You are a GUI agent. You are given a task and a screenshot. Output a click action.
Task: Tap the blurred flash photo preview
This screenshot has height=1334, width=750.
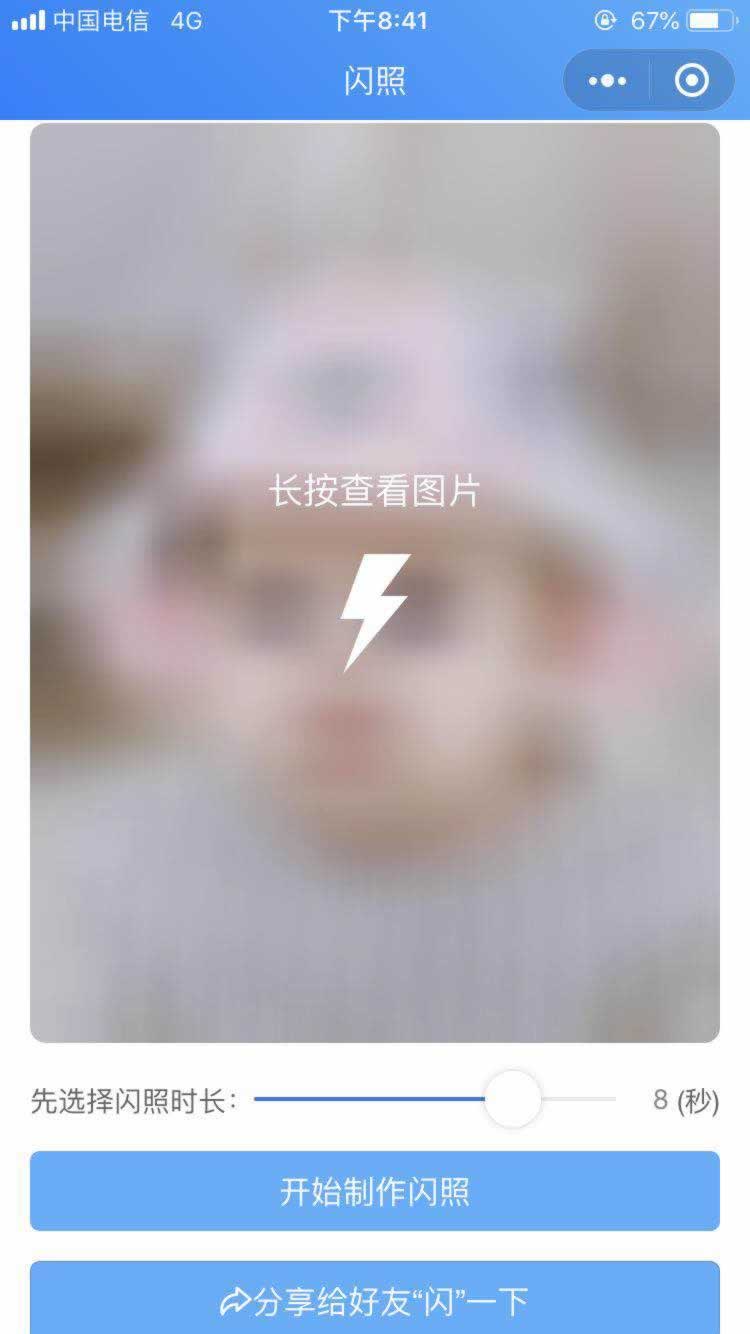pos(374,582)
